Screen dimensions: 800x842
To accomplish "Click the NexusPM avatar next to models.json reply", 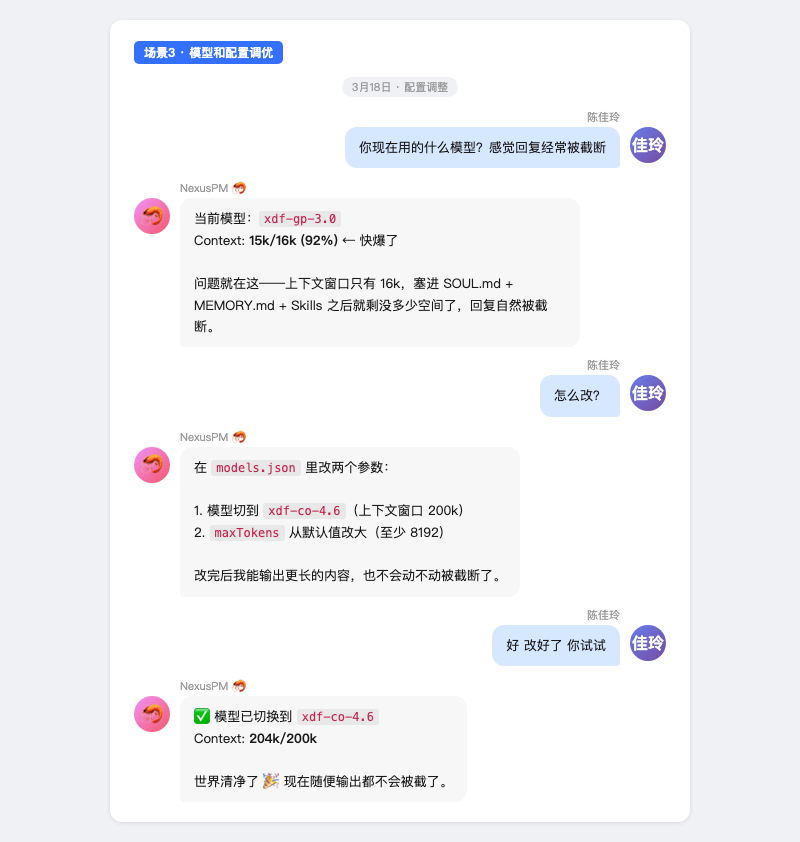I will (151, 465).
